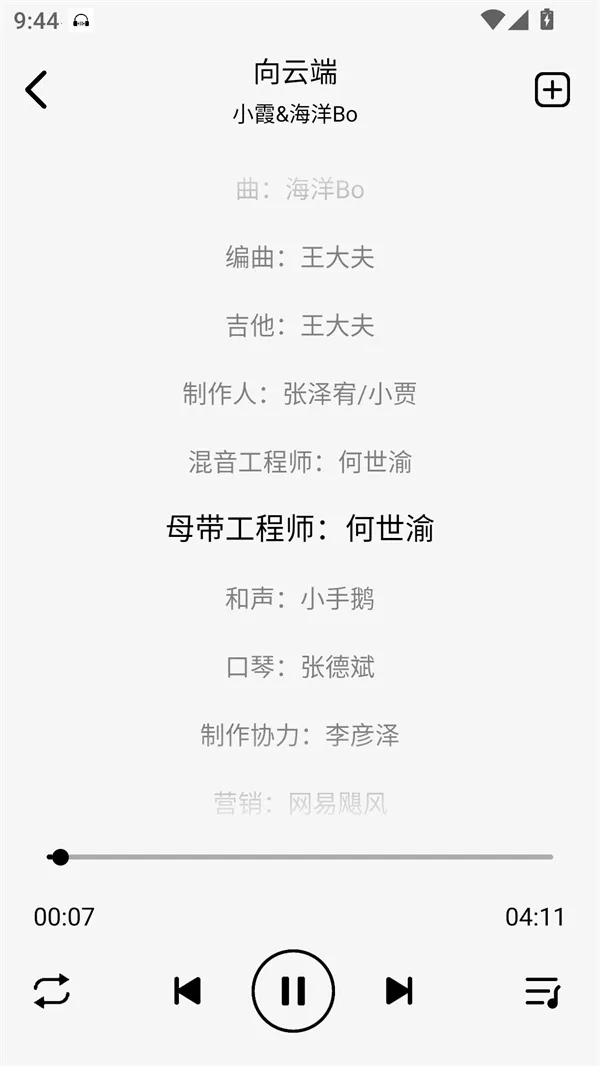
Task: Open the playlist queue
Action: pyautogui.click(x=543, y=991)
